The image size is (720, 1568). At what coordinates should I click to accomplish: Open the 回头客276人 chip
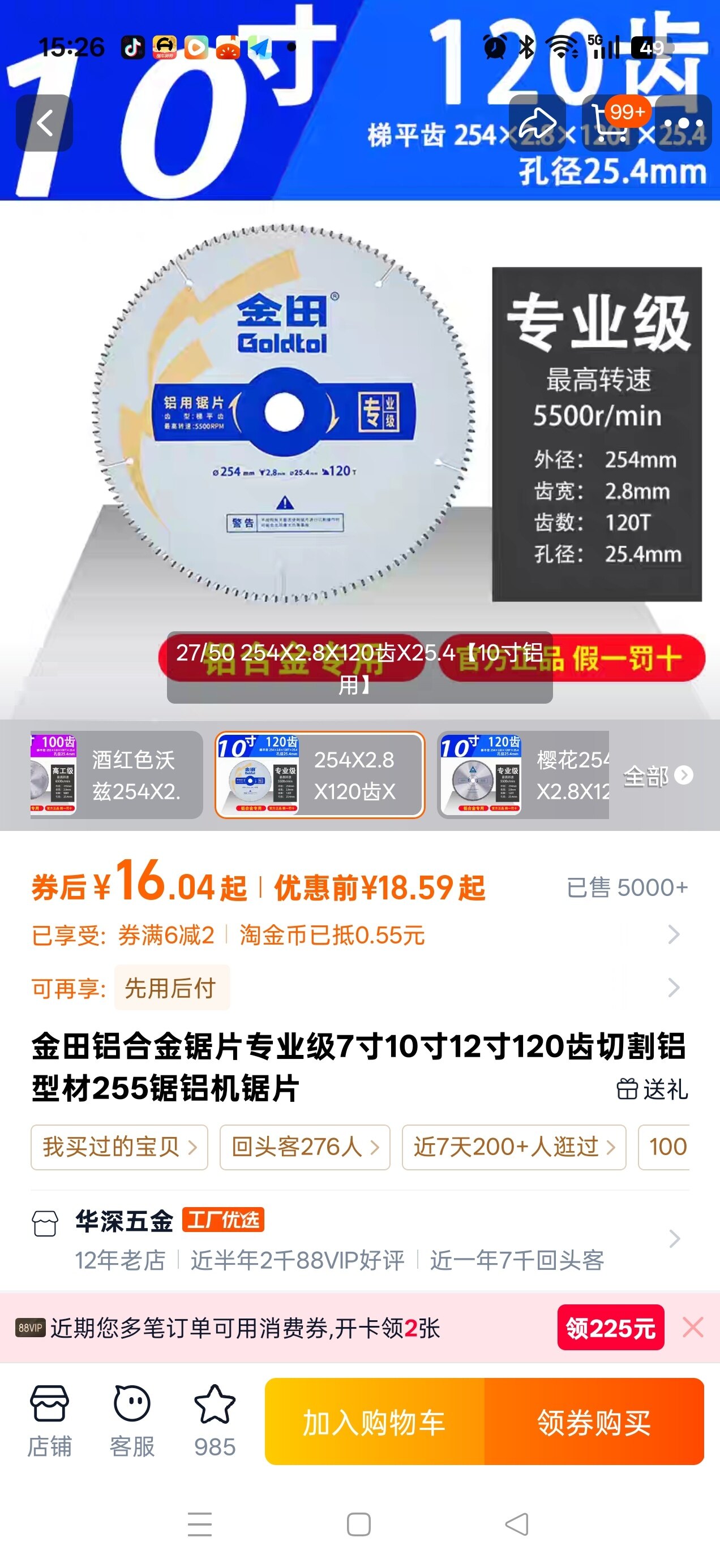click(305, 1147)
